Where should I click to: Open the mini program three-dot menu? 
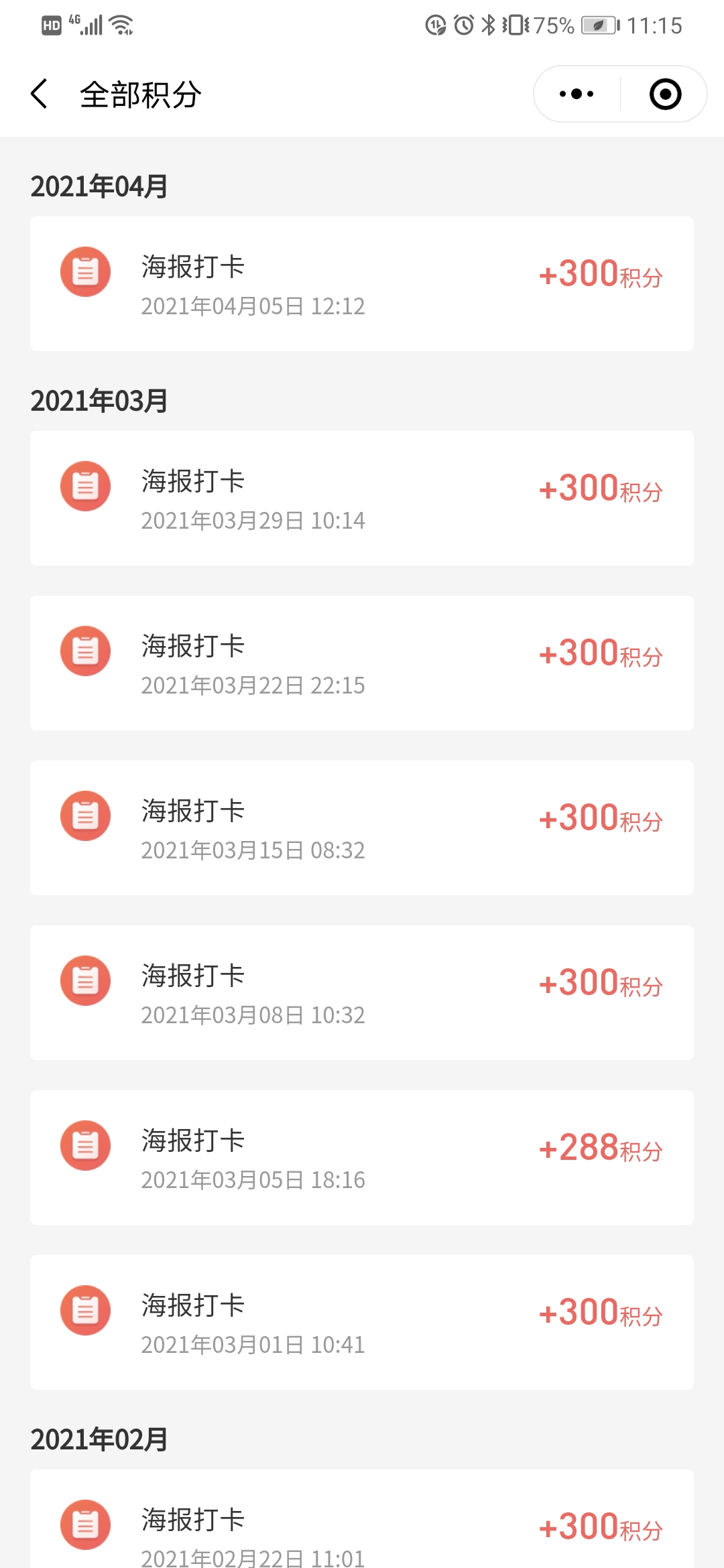pyautogui.click(x=577, y=94)
